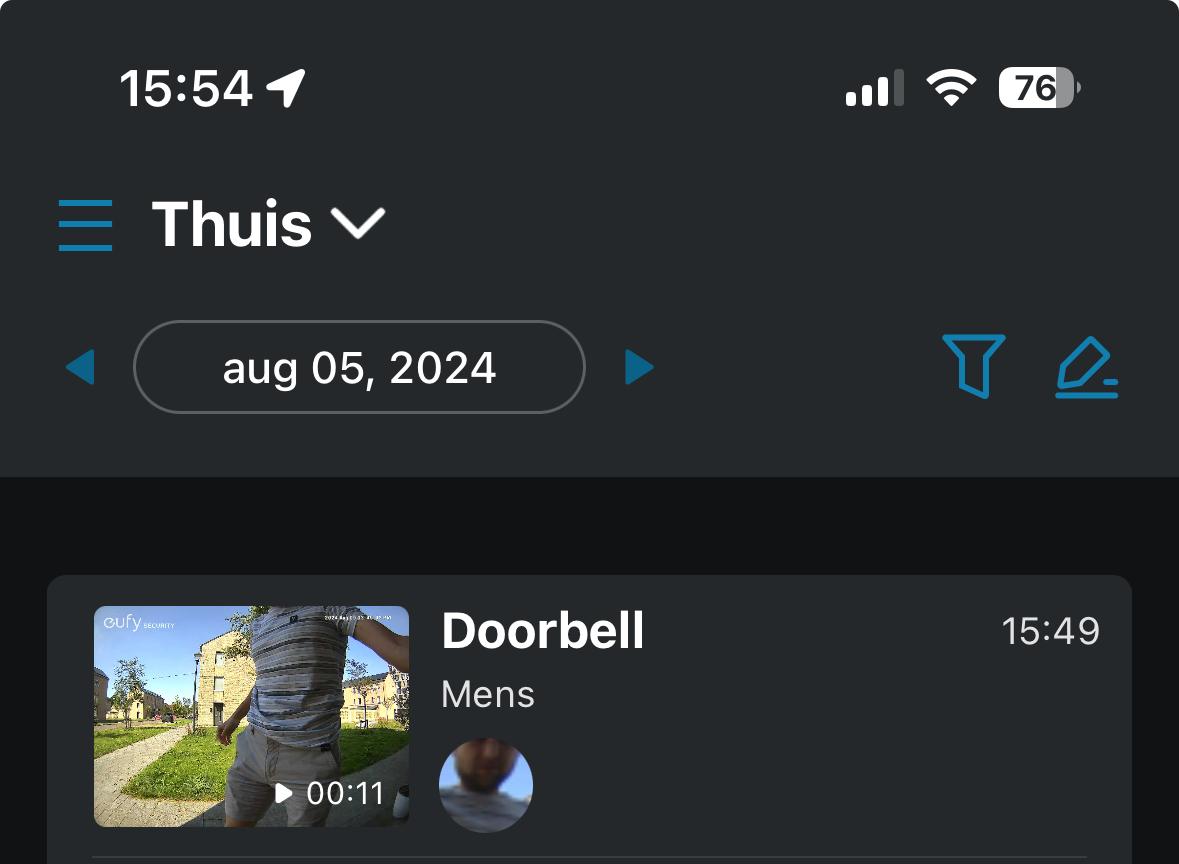Go to the next day

(x=638, y=367)
